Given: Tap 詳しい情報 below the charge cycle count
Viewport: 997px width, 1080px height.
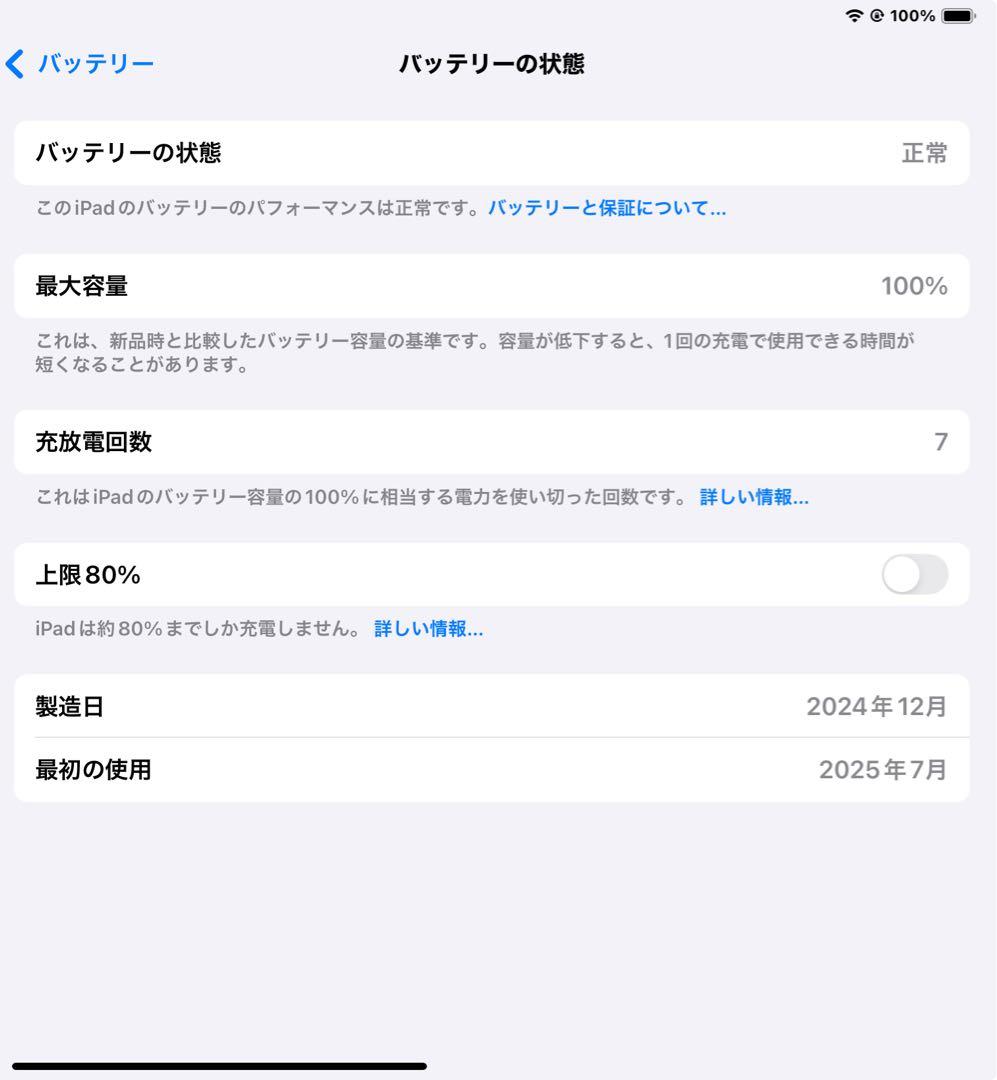Looking at the screenshot, I should [753, 497].
